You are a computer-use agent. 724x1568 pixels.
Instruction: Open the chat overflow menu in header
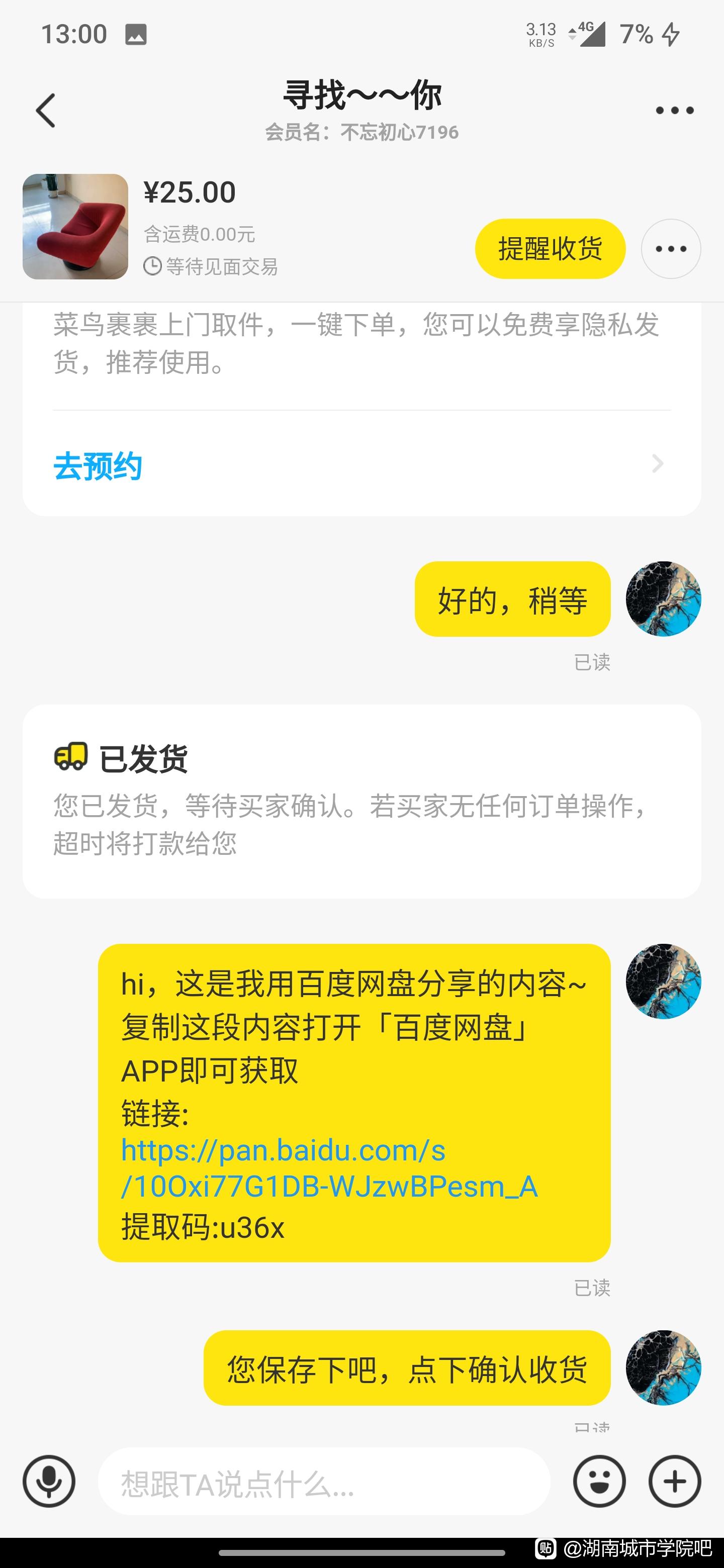pos(674,110)
